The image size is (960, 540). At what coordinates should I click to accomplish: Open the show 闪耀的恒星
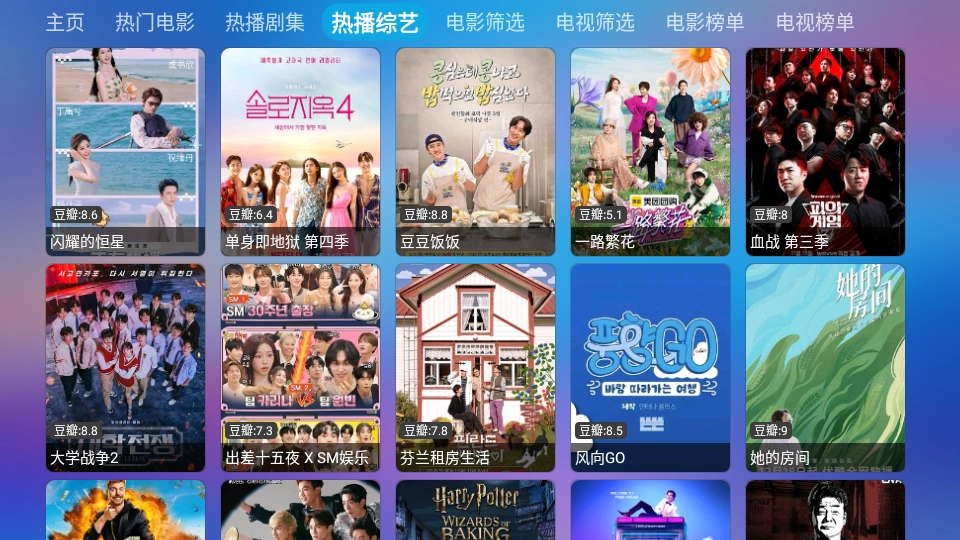(x=125, y=150)
